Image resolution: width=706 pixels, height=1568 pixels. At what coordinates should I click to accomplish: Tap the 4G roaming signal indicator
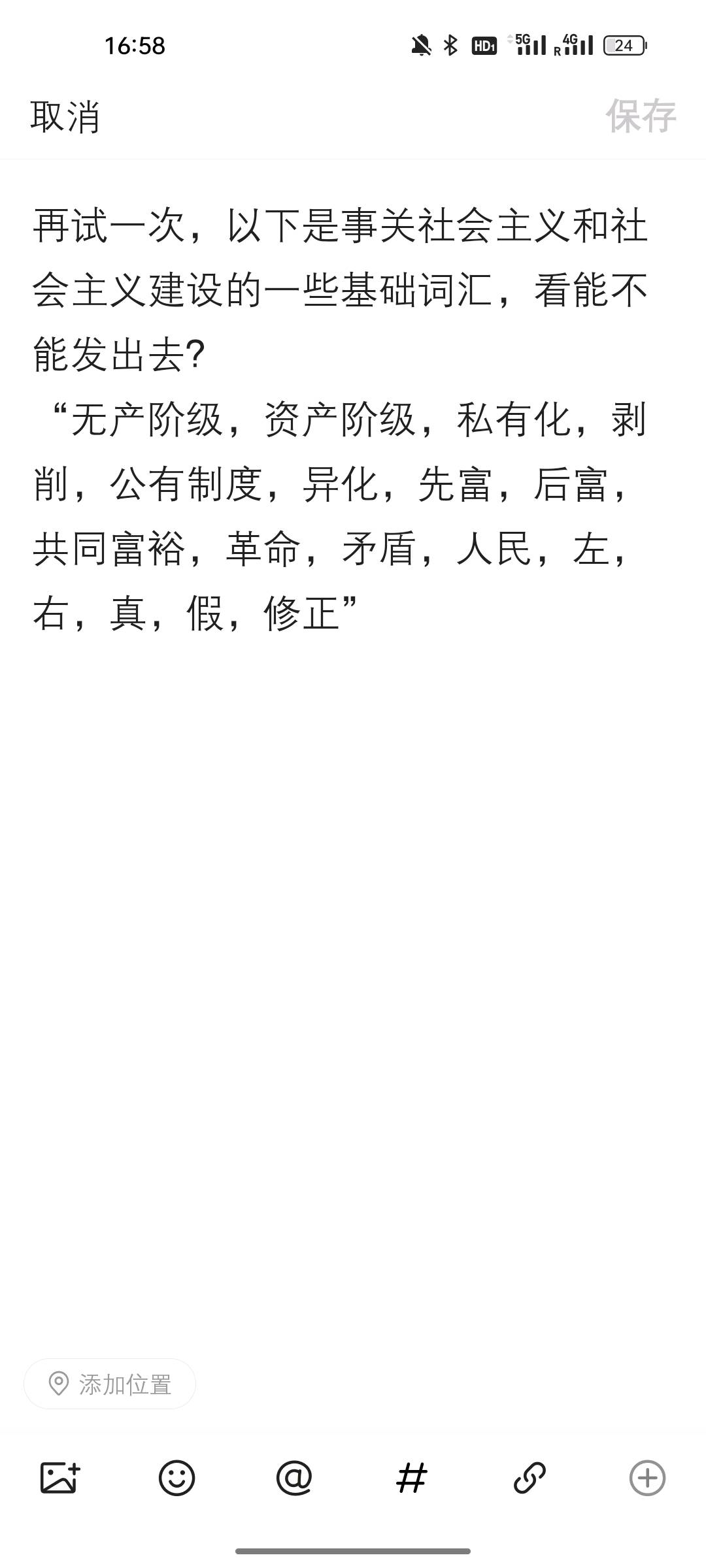(574, 44)
